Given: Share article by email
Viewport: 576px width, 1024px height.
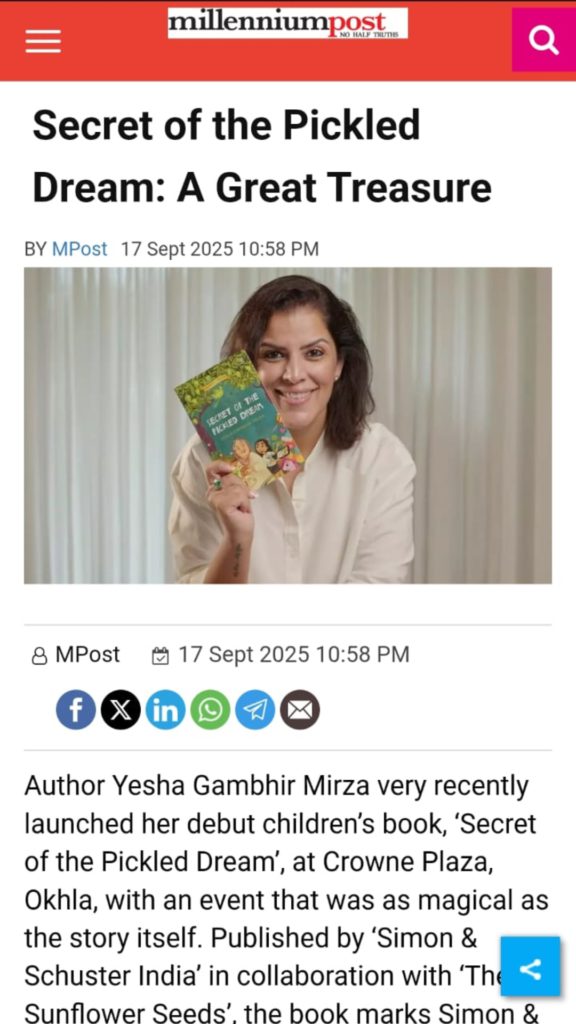Looking at the screenshot, I should [300, 710].
